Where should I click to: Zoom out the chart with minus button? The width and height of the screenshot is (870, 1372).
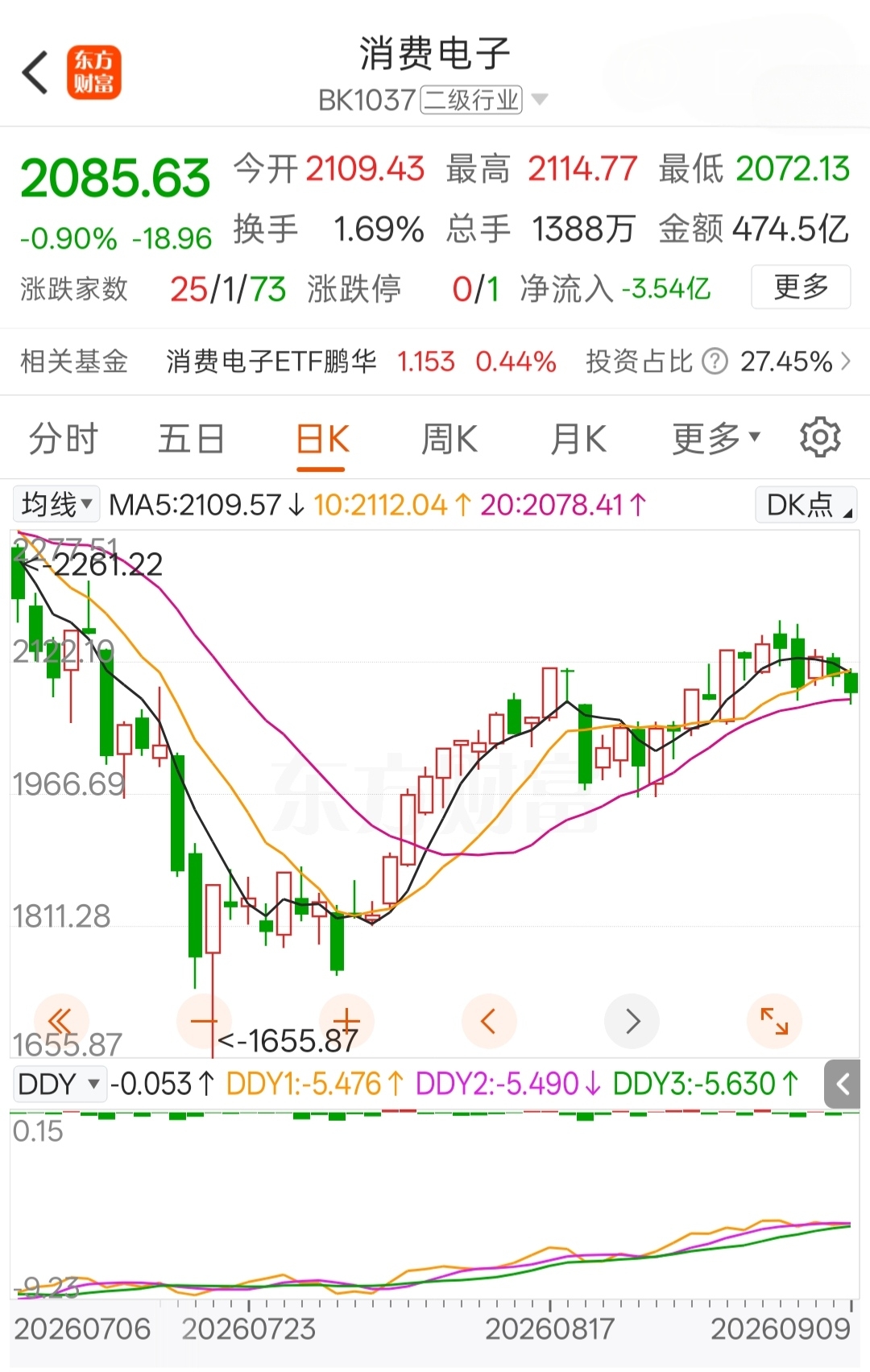[204, 1021]
